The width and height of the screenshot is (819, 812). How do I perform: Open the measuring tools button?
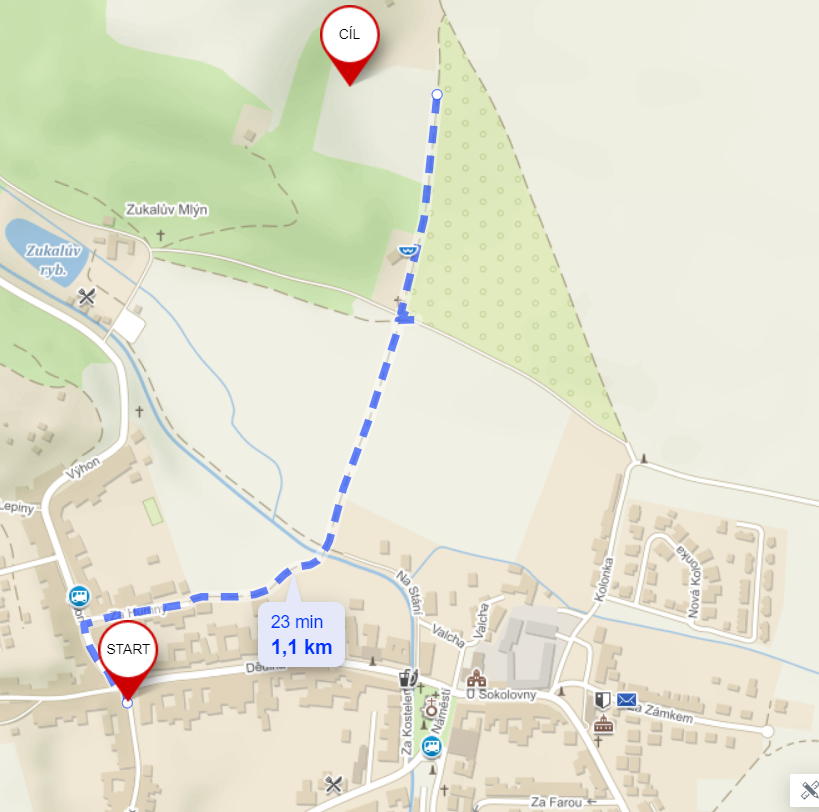pos(807,790)
